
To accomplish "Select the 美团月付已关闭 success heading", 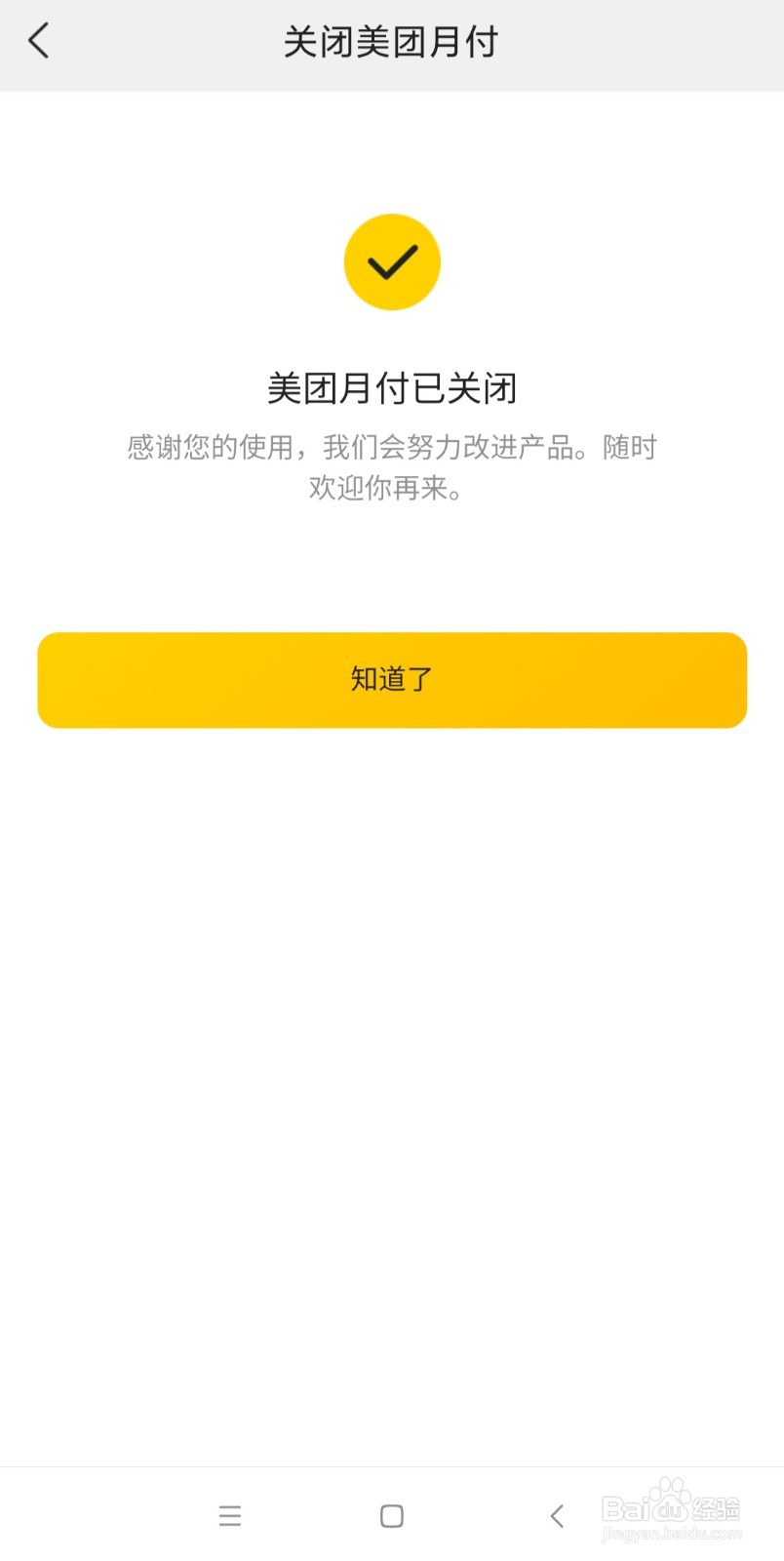I will (x=392, y=387).
